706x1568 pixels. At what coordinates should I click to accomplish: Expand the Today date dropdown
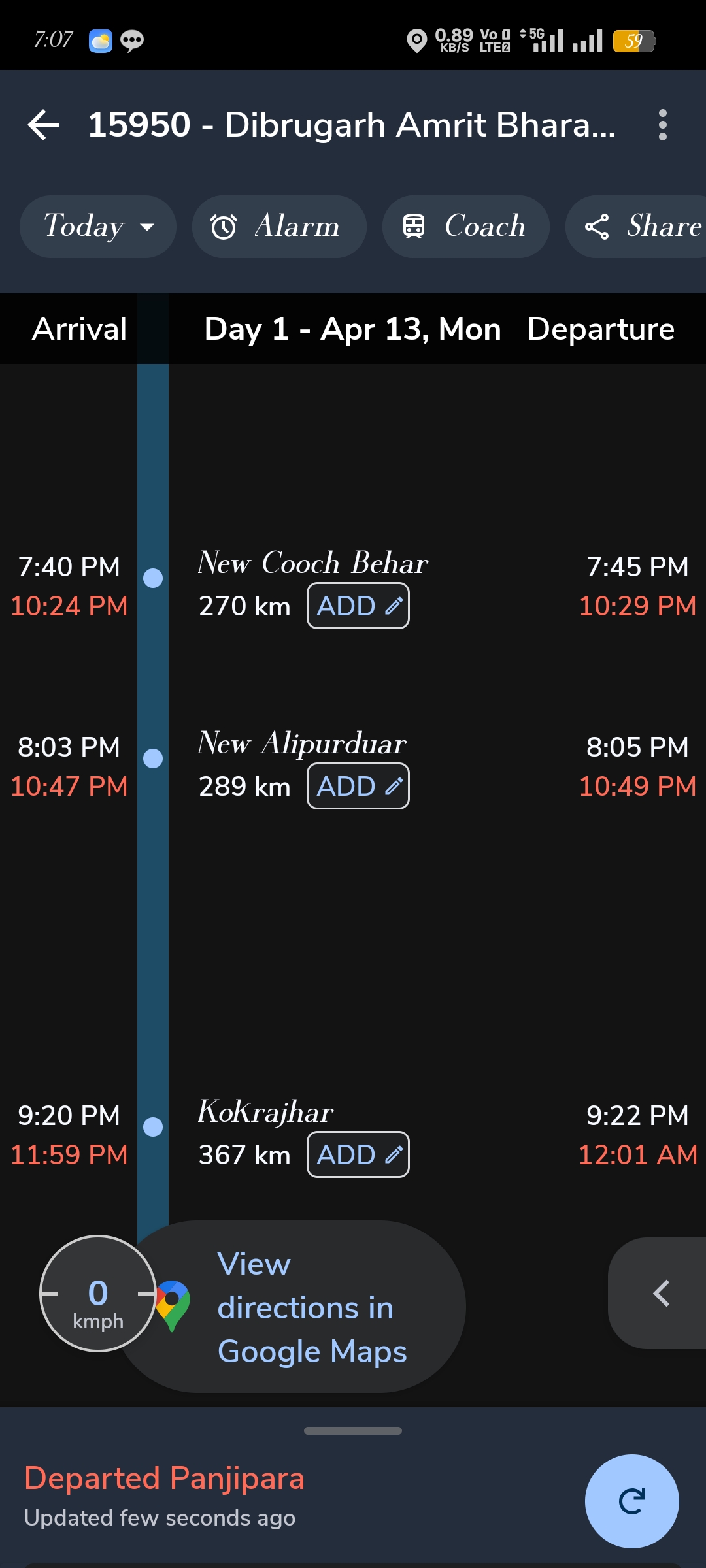pos(98,227)
